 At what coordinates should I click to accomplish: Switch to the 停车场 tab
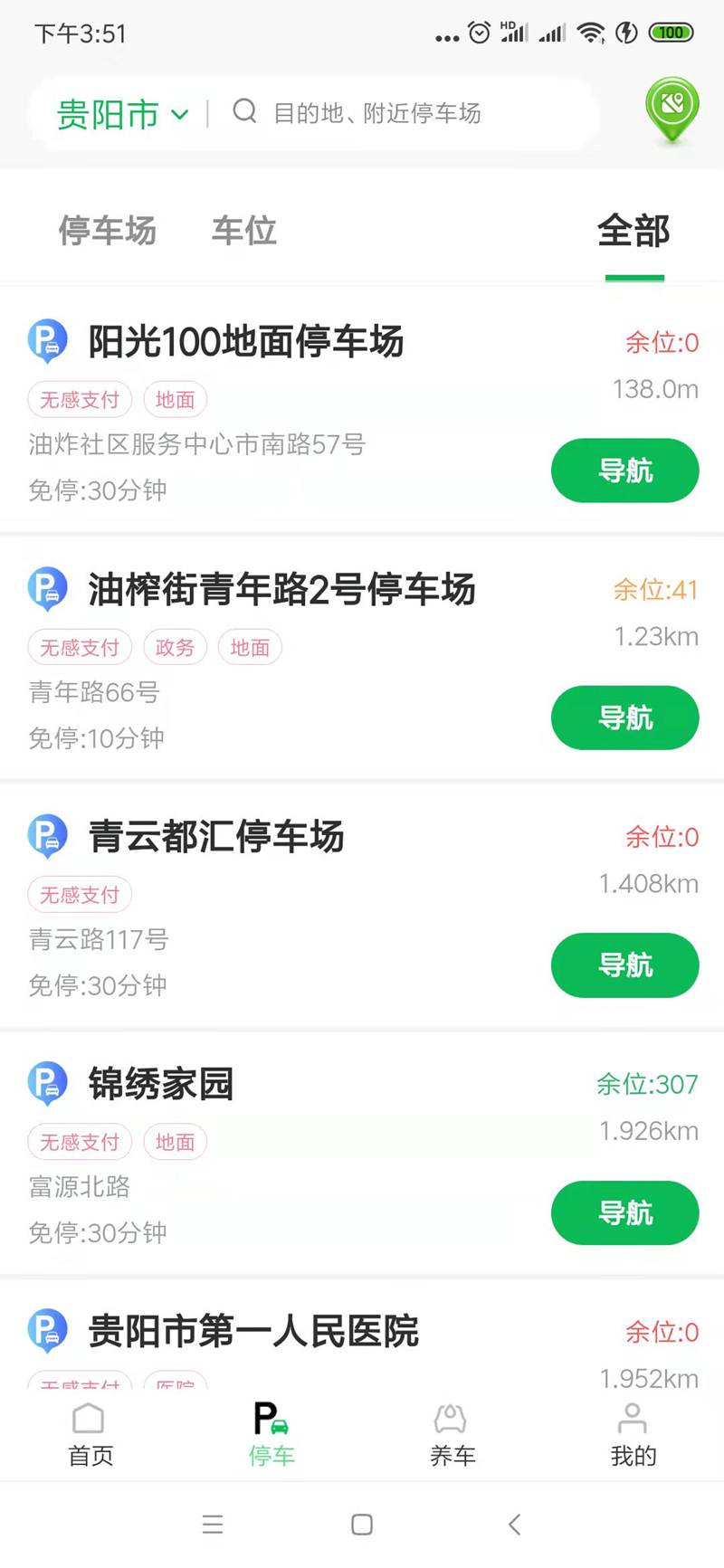tap(107, 231)
